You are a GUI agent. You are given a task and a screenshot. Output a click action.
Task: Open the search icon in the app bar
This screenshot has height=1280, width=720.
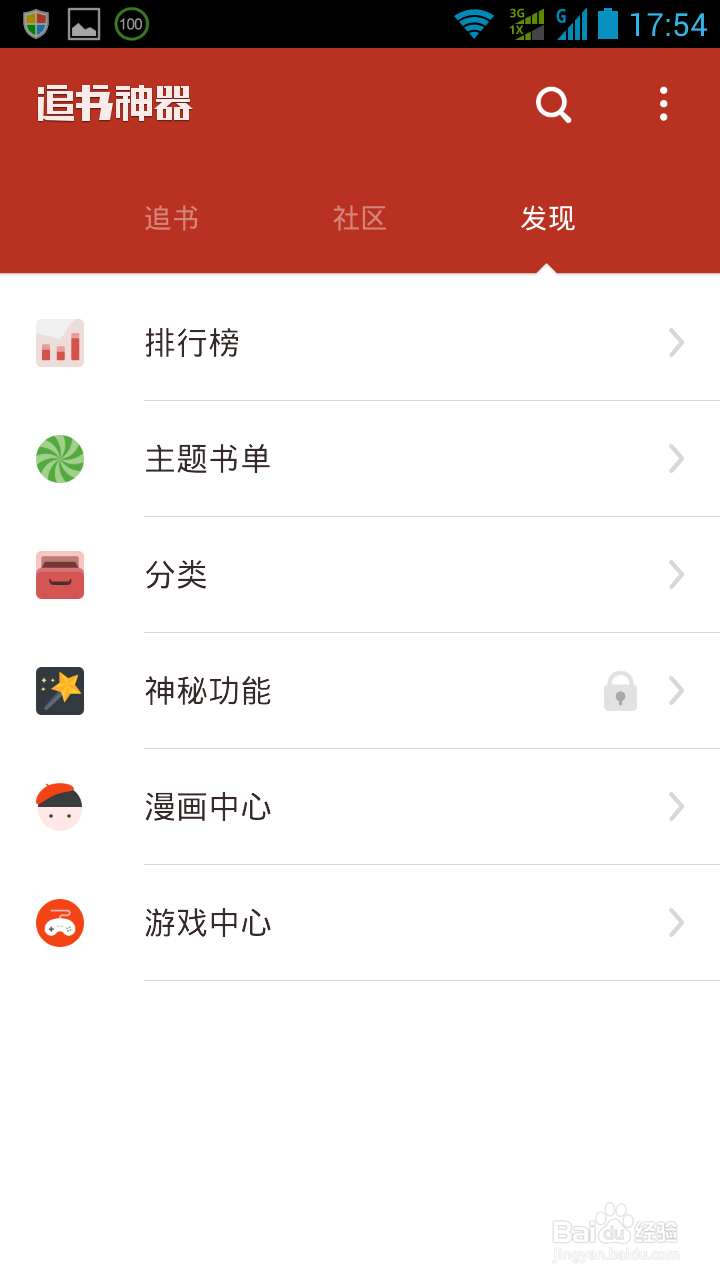point(553,104)
